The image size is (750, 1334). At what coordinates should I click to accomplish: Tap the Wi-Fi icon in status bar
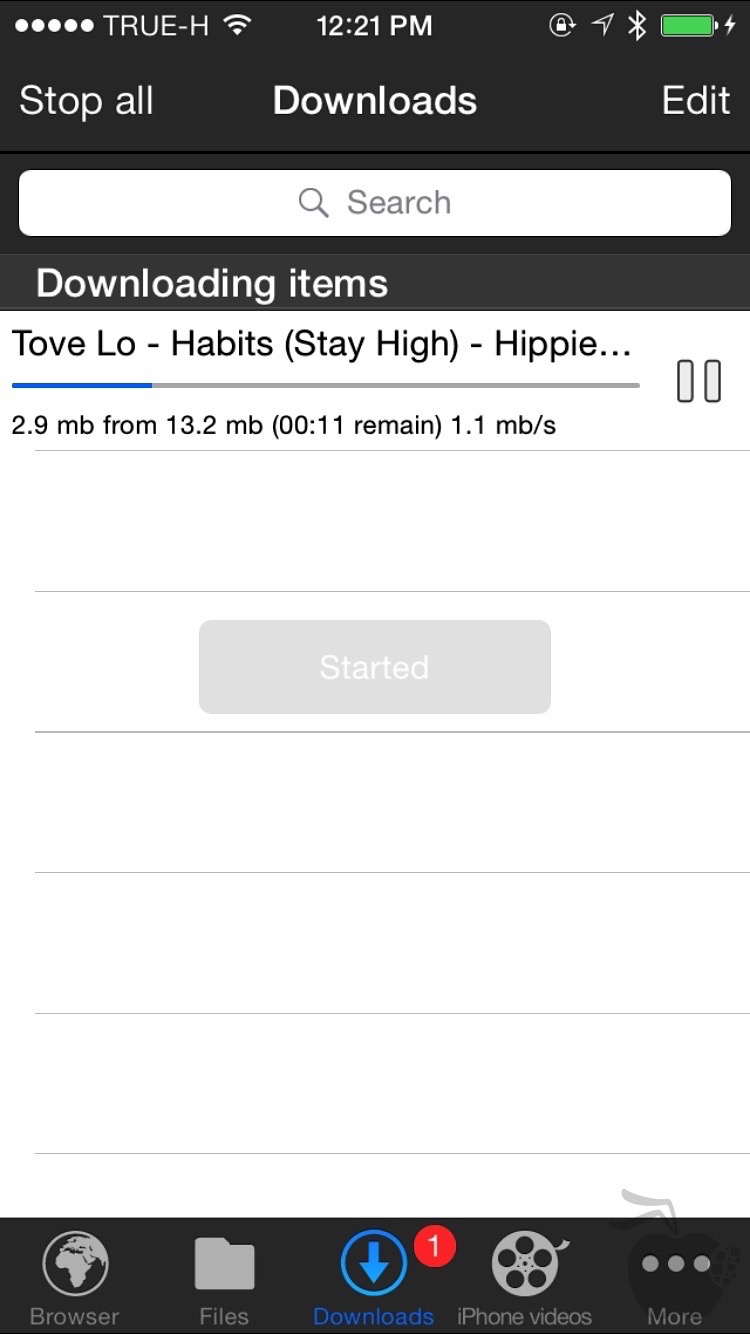[x=237, y=25]
